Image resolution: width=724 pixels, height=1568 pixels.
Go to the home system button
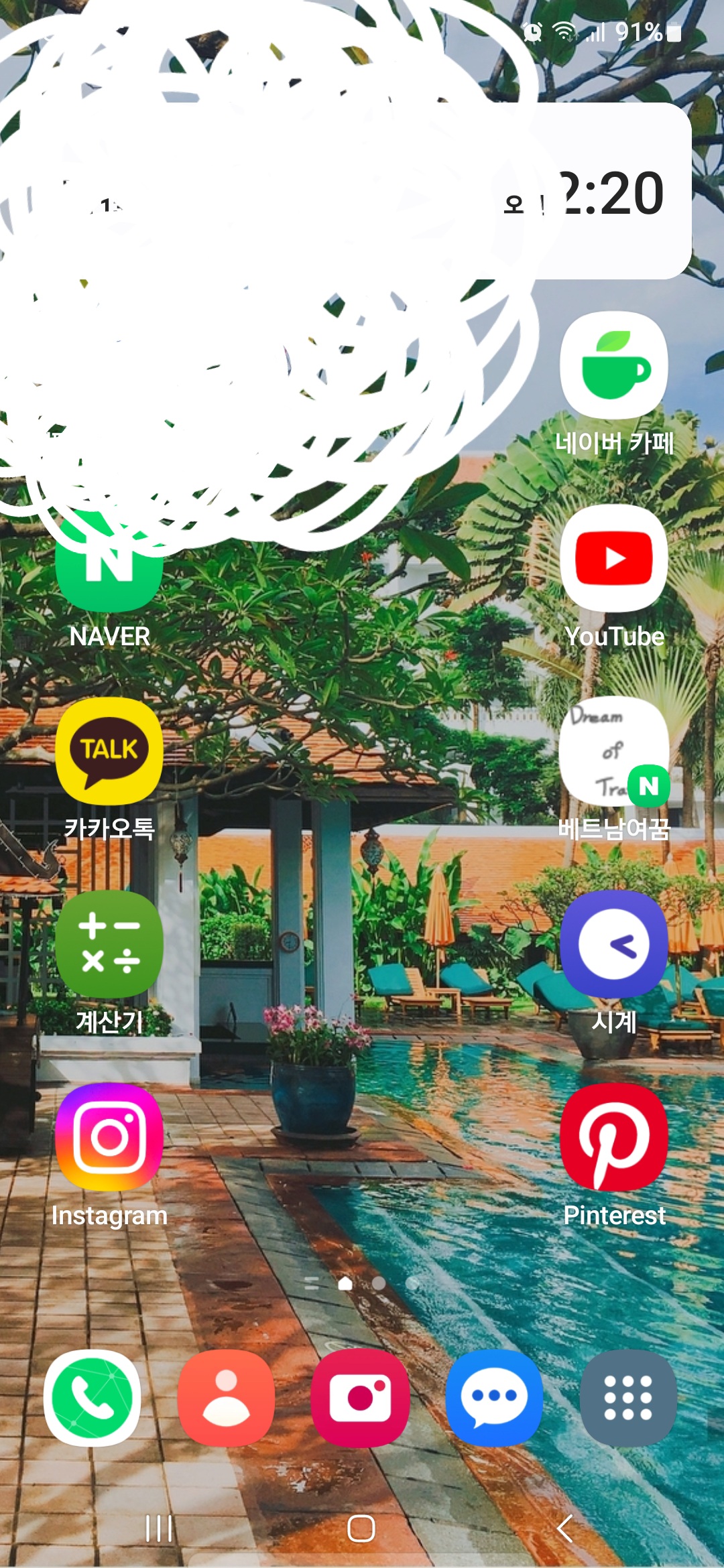pyautogui.click(x=361, y=1528)
